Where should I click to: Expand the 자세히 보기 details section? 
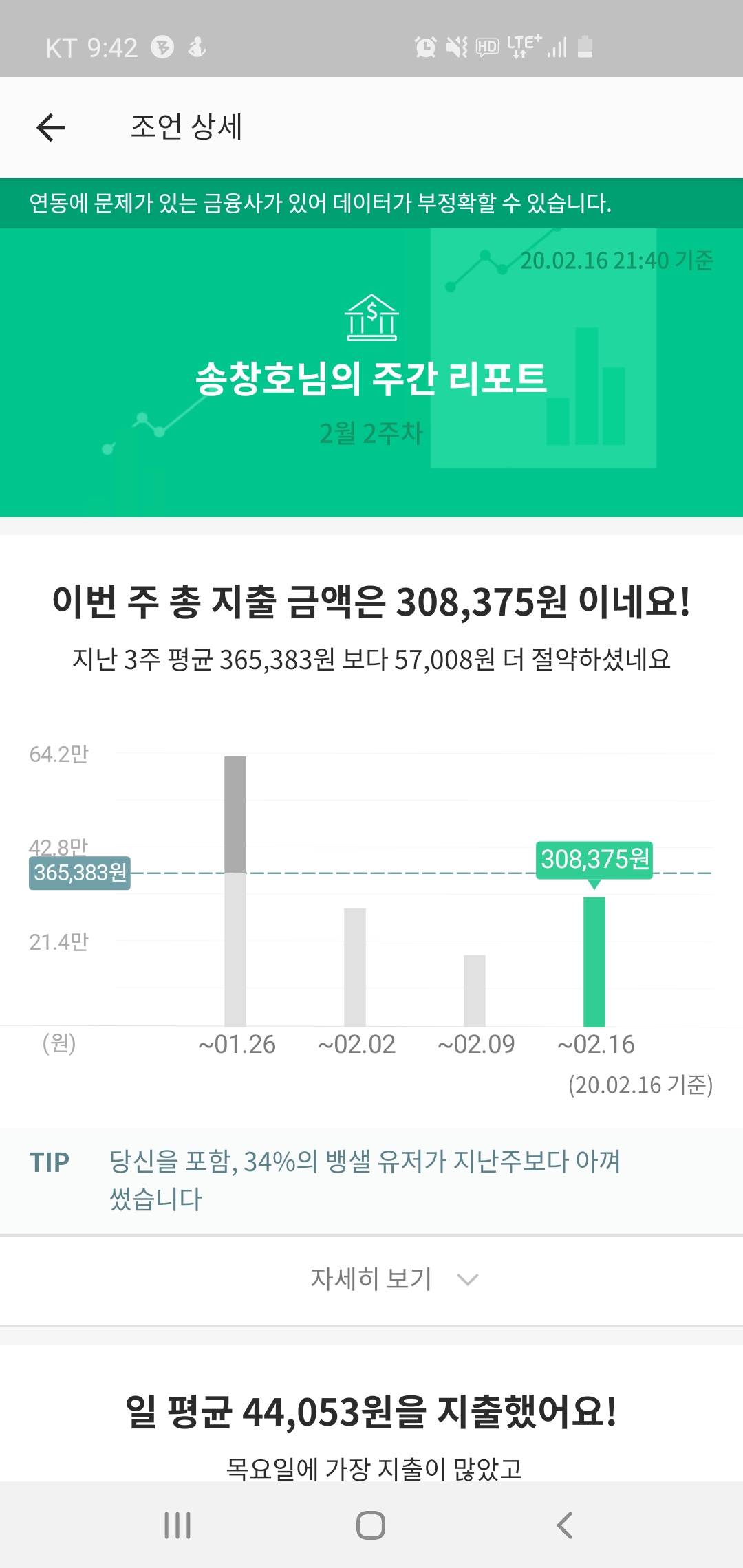[394, 1279]
